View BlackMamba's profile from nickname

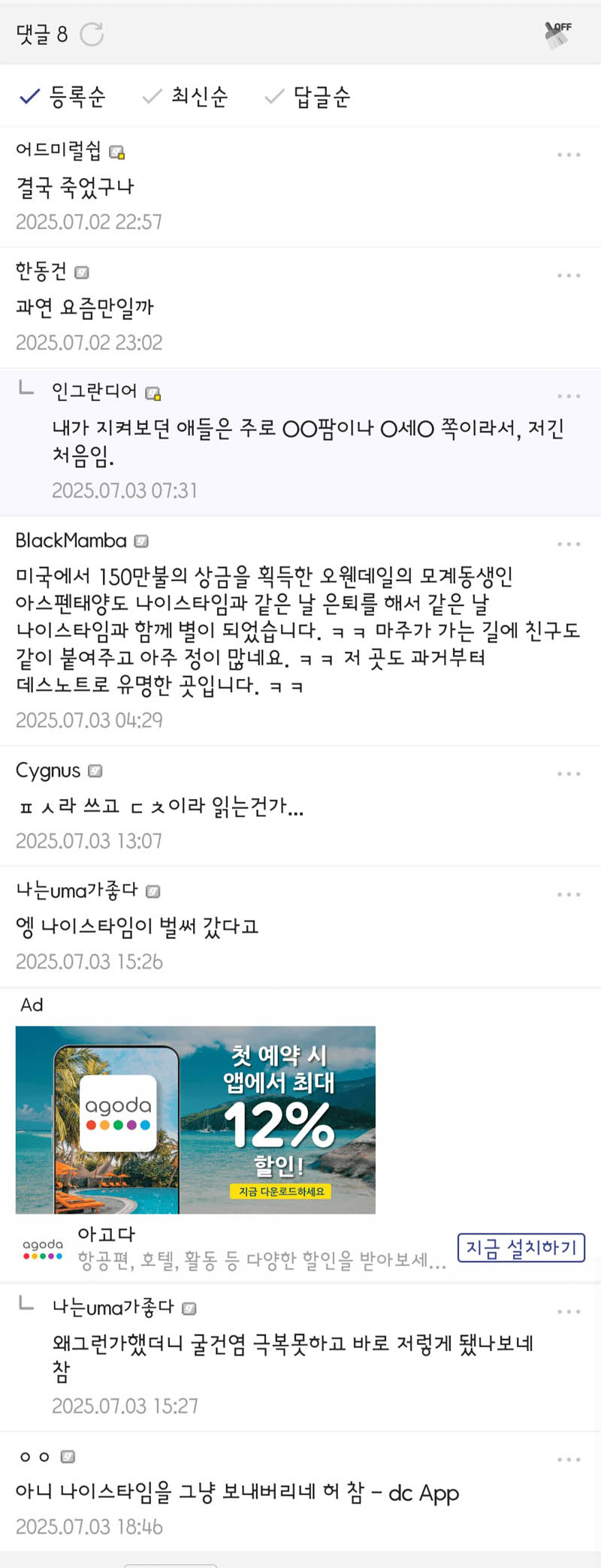71,541
